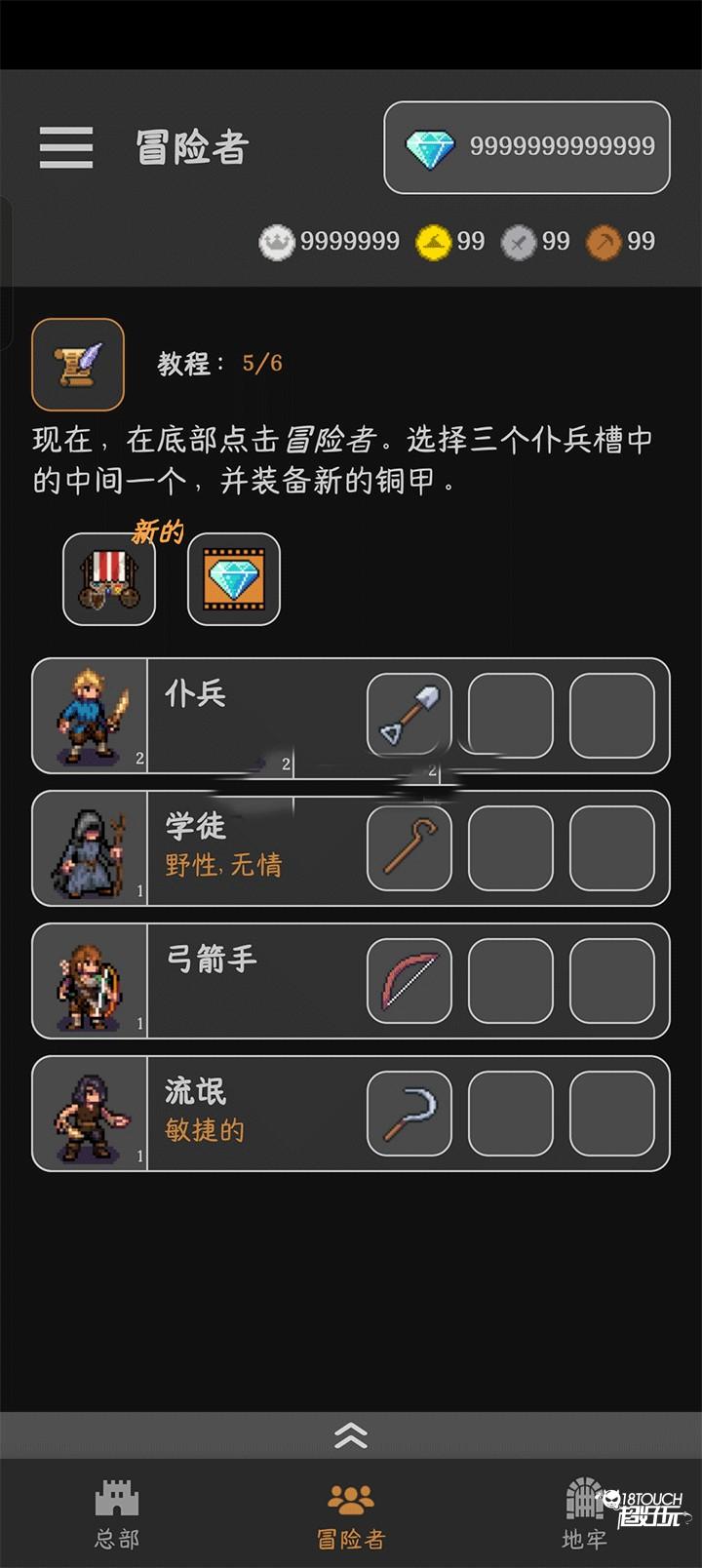The width and height of the screenshot is (702, 1568).
Task: Tap the sickle weapon slot of 流氓
Action: 409,1114
